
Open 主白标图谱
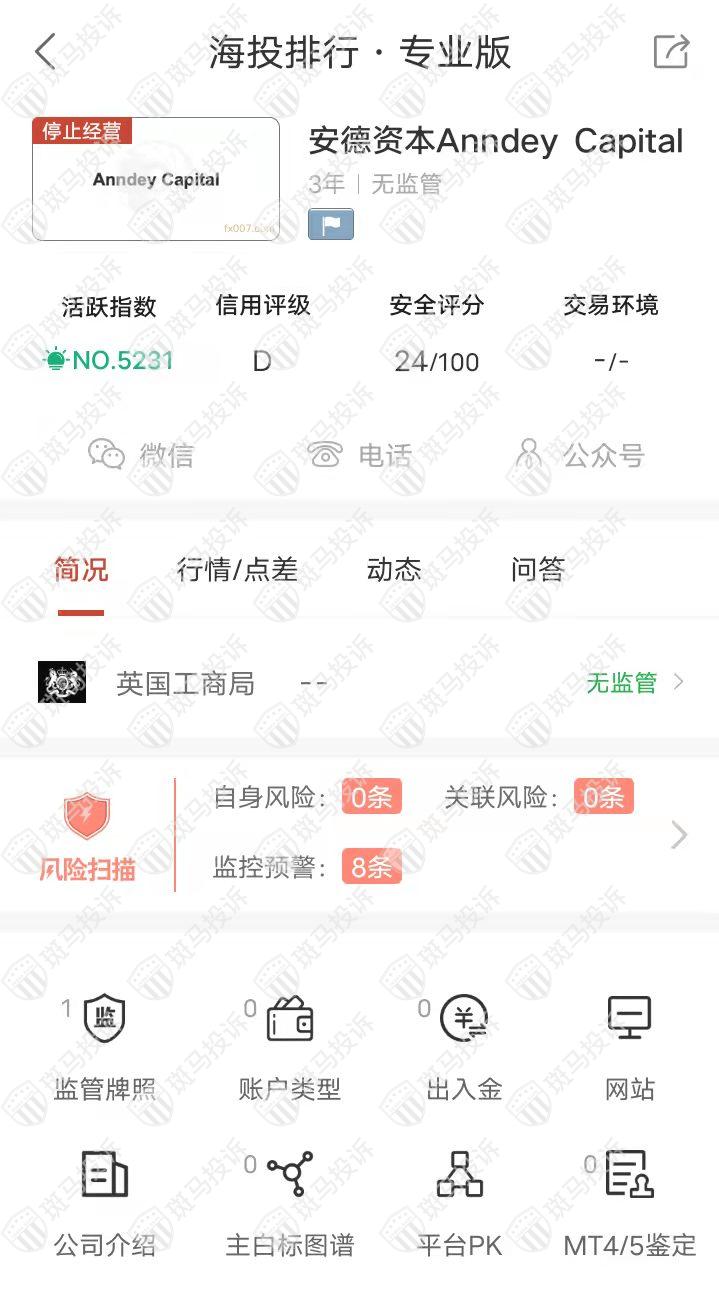pos(290,1203)
